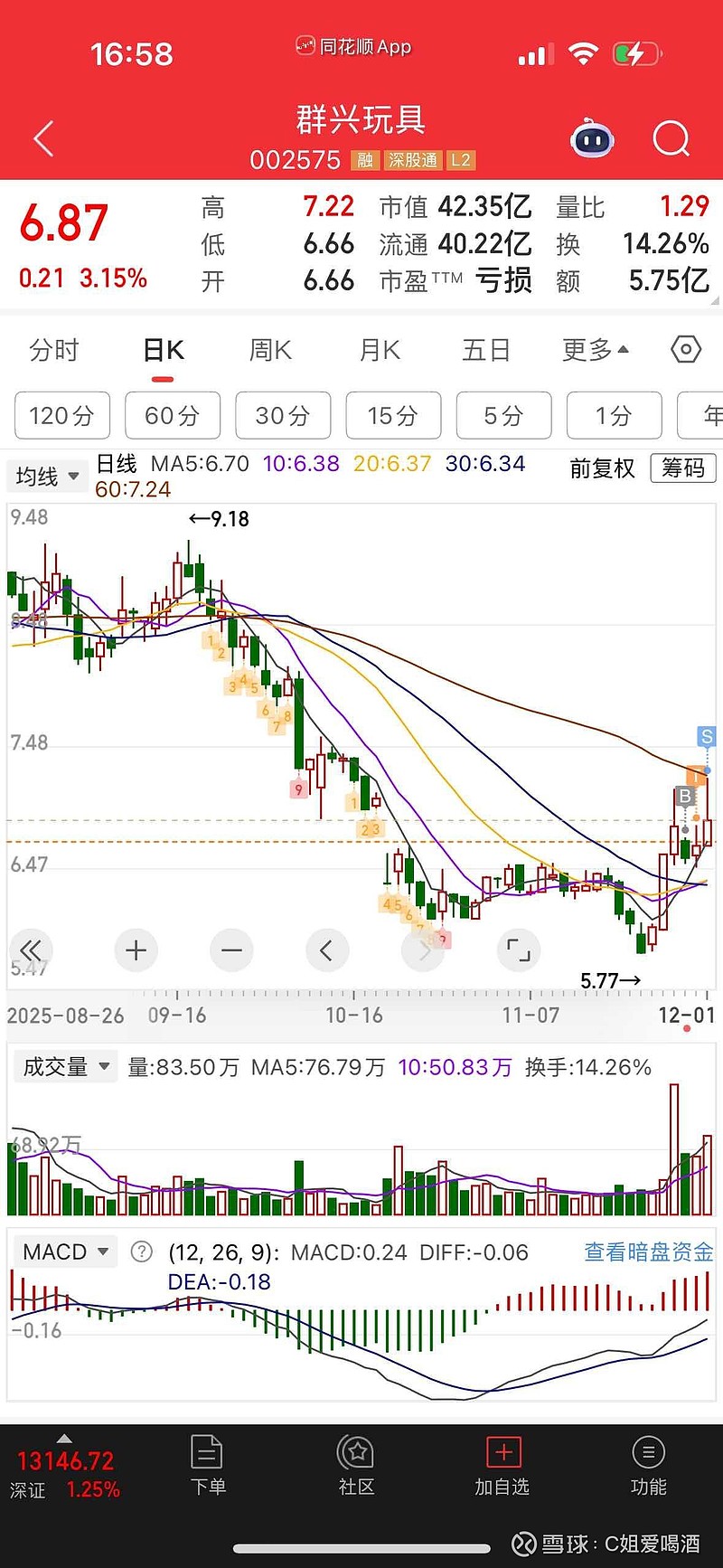The height and width of the screenshot is (1568, 723).
Task: Tap 下单 to place an order
Action: (208, 1467)
